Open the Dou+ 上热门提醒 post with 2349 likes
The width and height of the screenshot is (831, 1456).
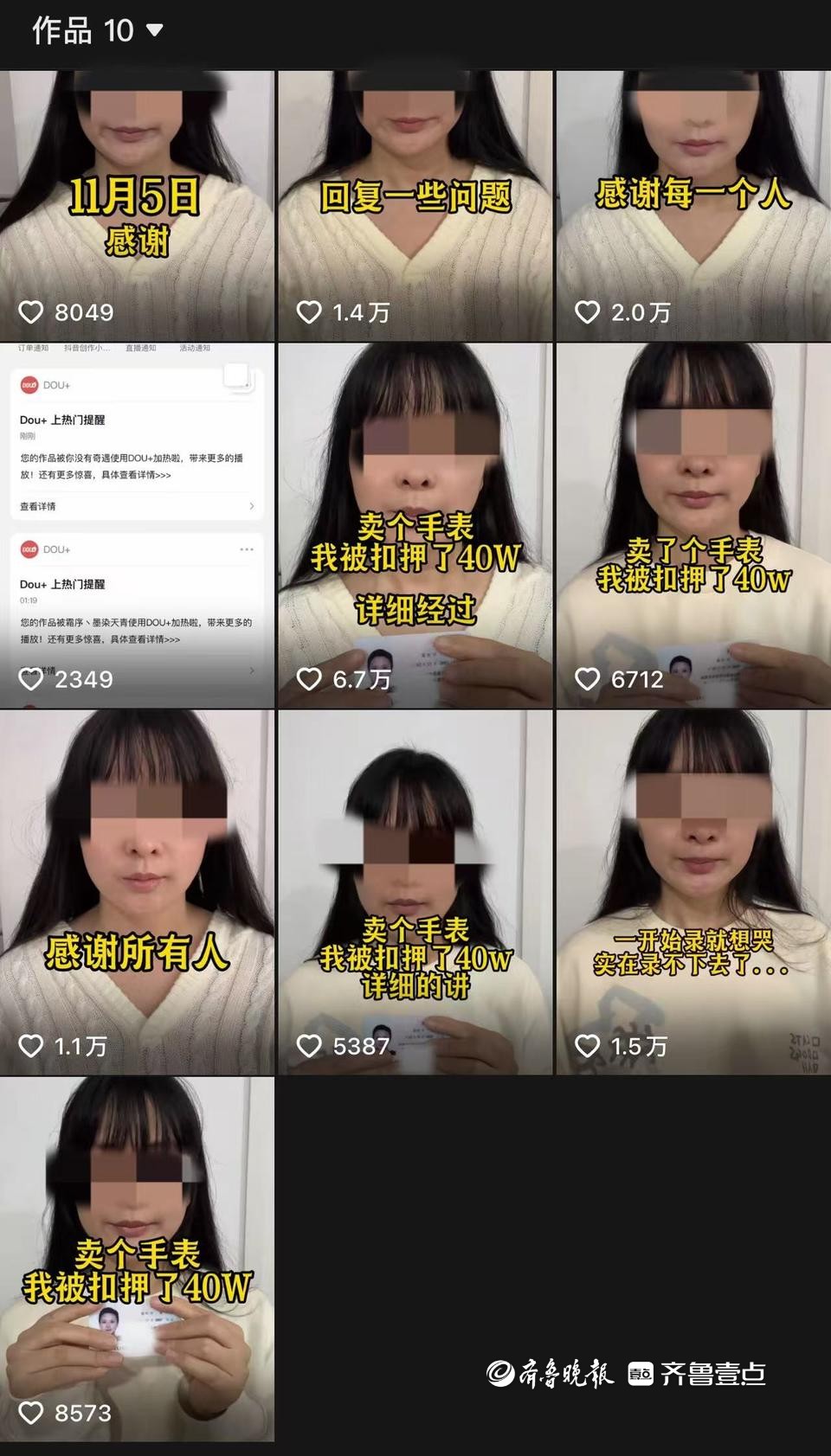point(137,525)
